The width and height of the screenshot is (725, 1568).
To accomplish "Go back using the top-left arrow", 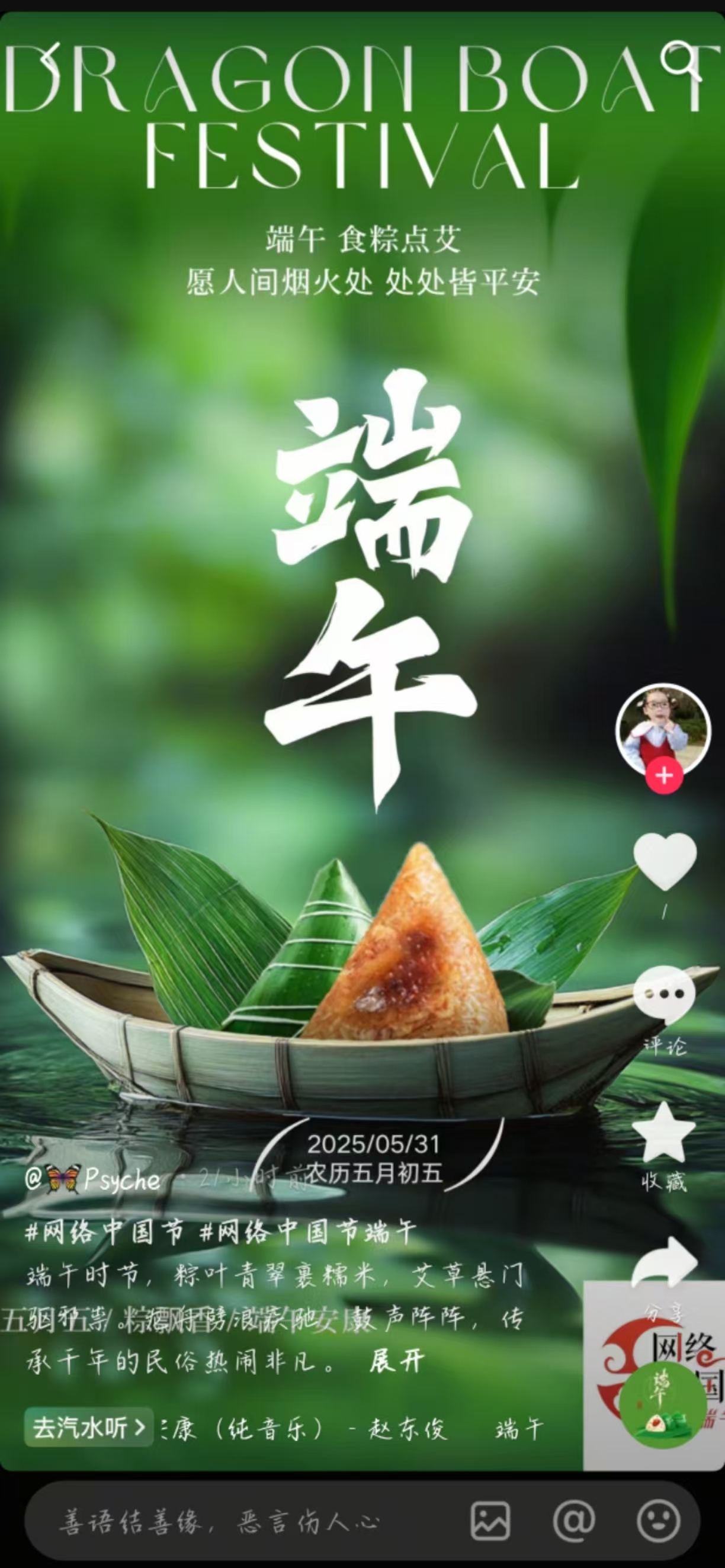I will 49,60.
